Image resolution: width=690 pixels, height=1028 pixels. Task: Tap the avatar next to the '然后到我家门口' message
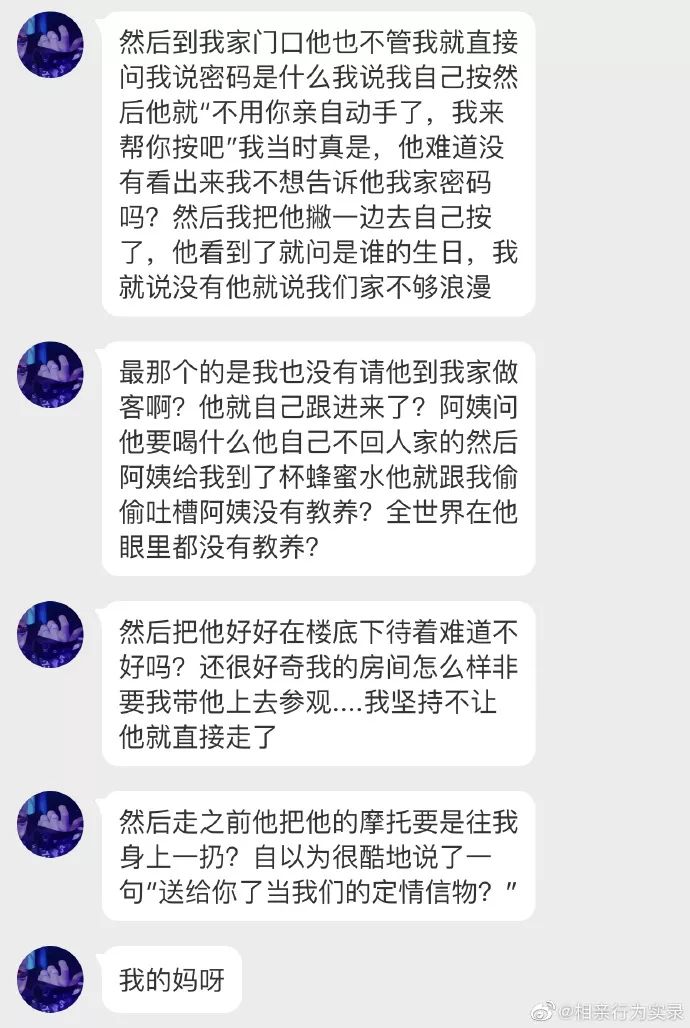pyautogui.click(x=50, y=45)
